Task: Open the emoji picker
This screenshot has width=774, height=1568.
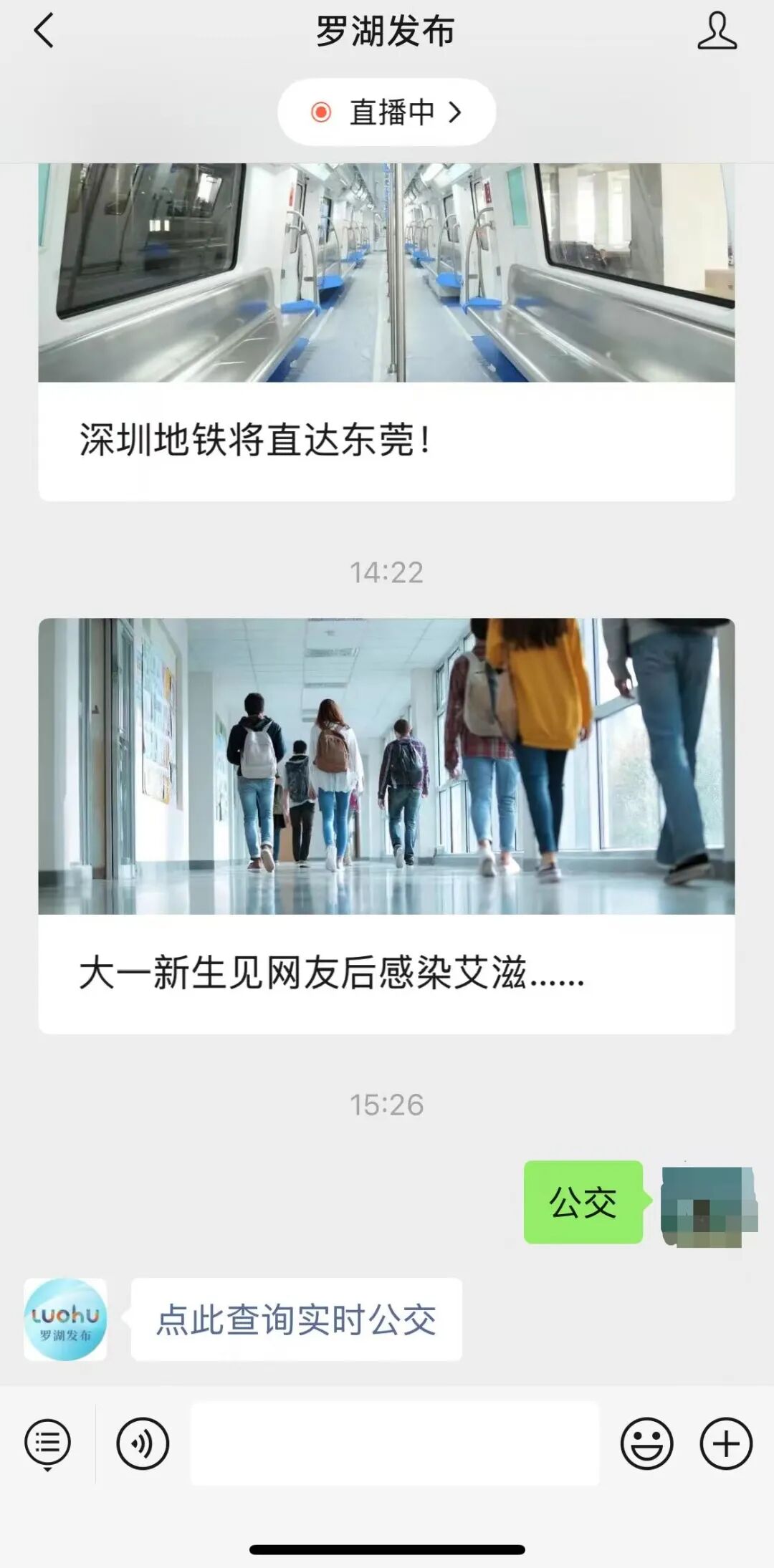Action: pos(646,1443)
